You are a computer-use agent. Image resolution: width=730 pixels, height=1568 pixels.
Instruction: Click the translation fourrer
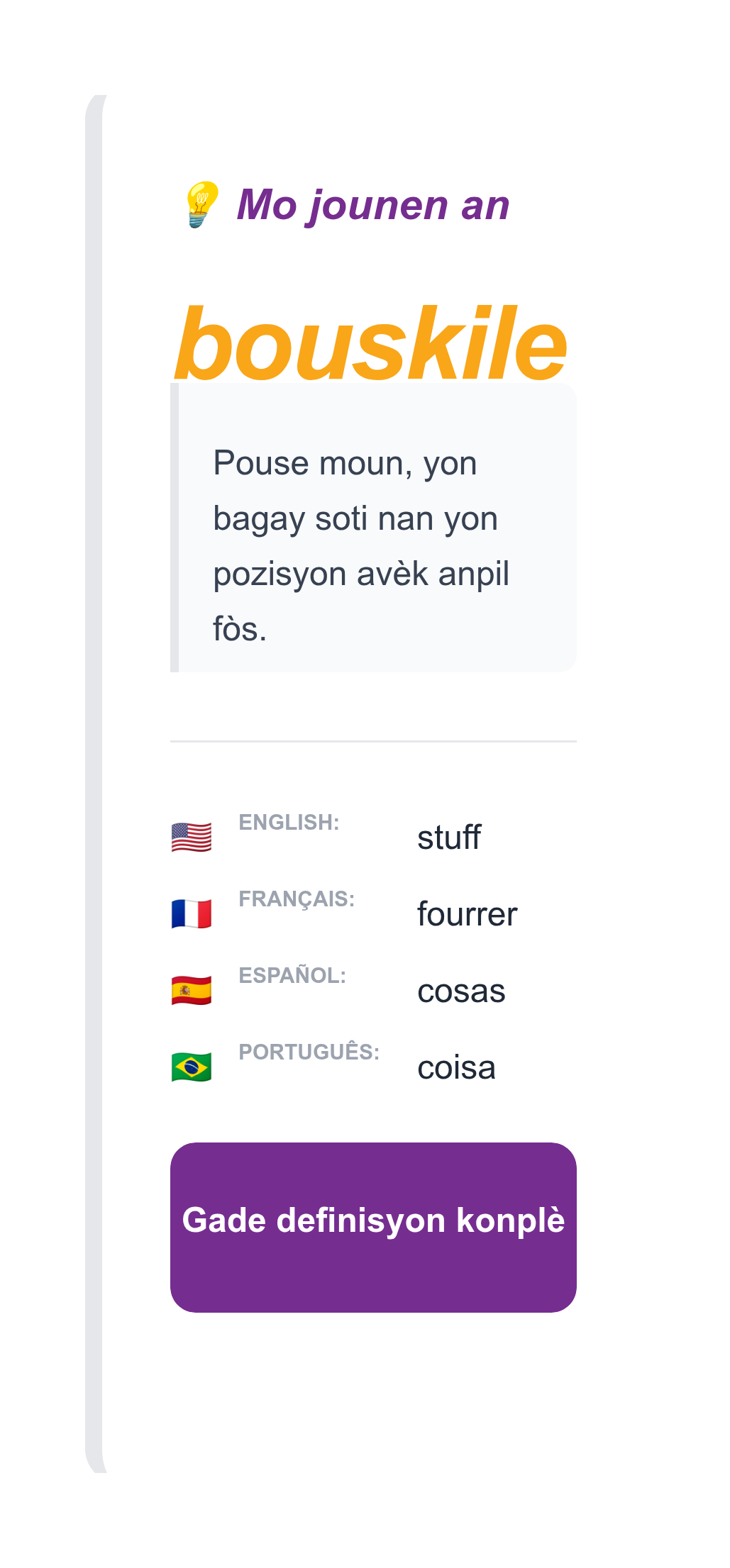(x=468, y=916)
